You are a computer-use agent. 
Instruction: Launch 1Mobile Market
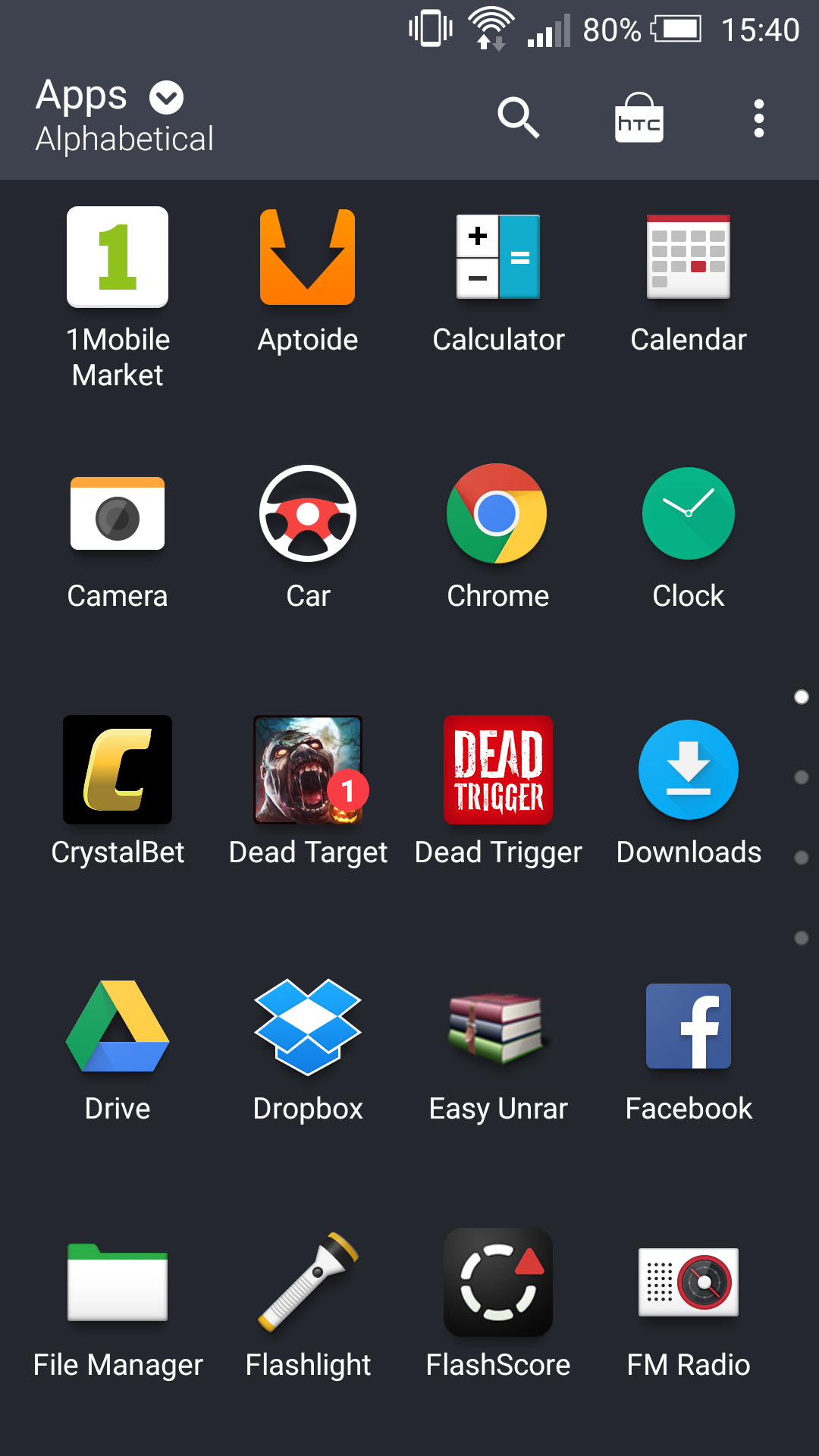[x=118, y=258]
